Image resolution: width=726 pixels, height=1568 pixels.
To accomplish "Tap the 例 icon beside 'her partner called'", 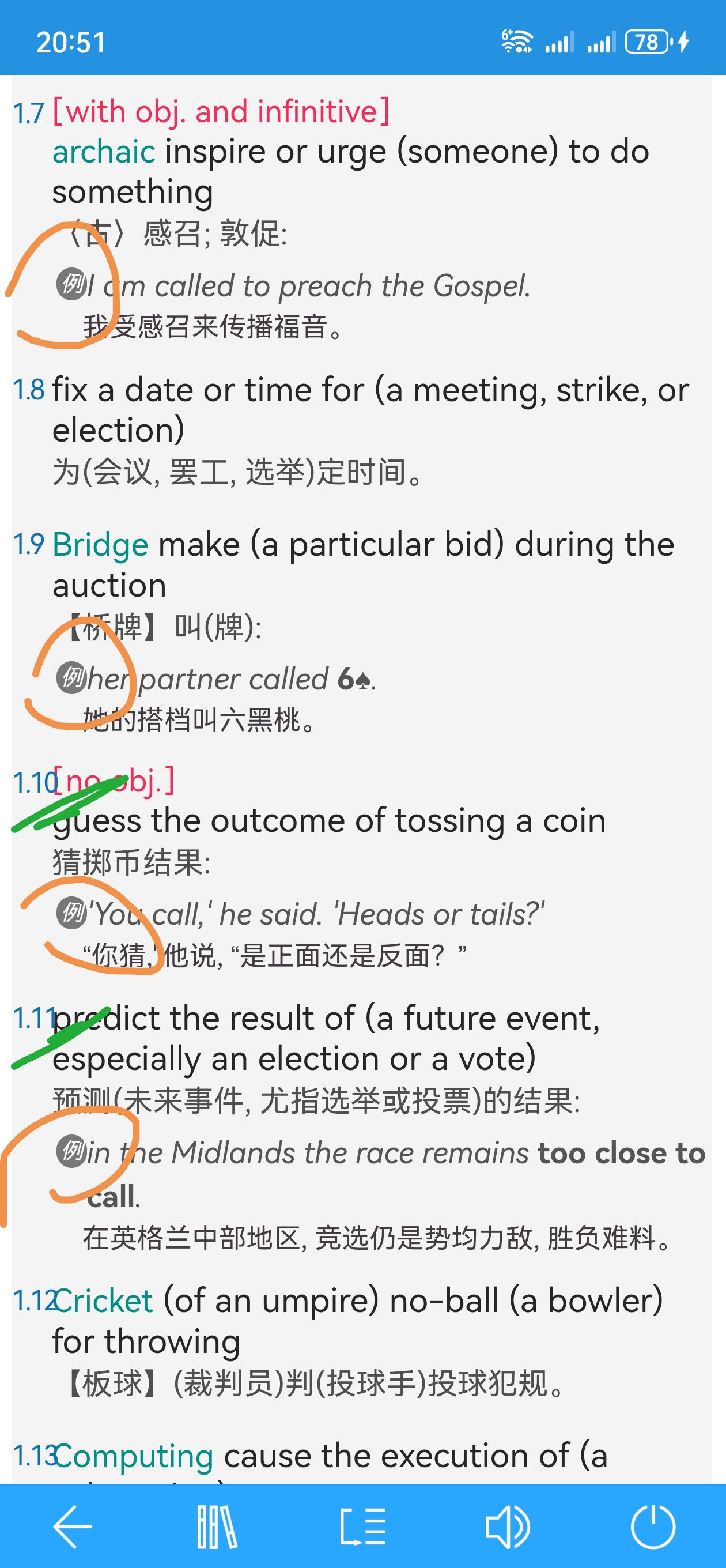I will coord(72,677).
